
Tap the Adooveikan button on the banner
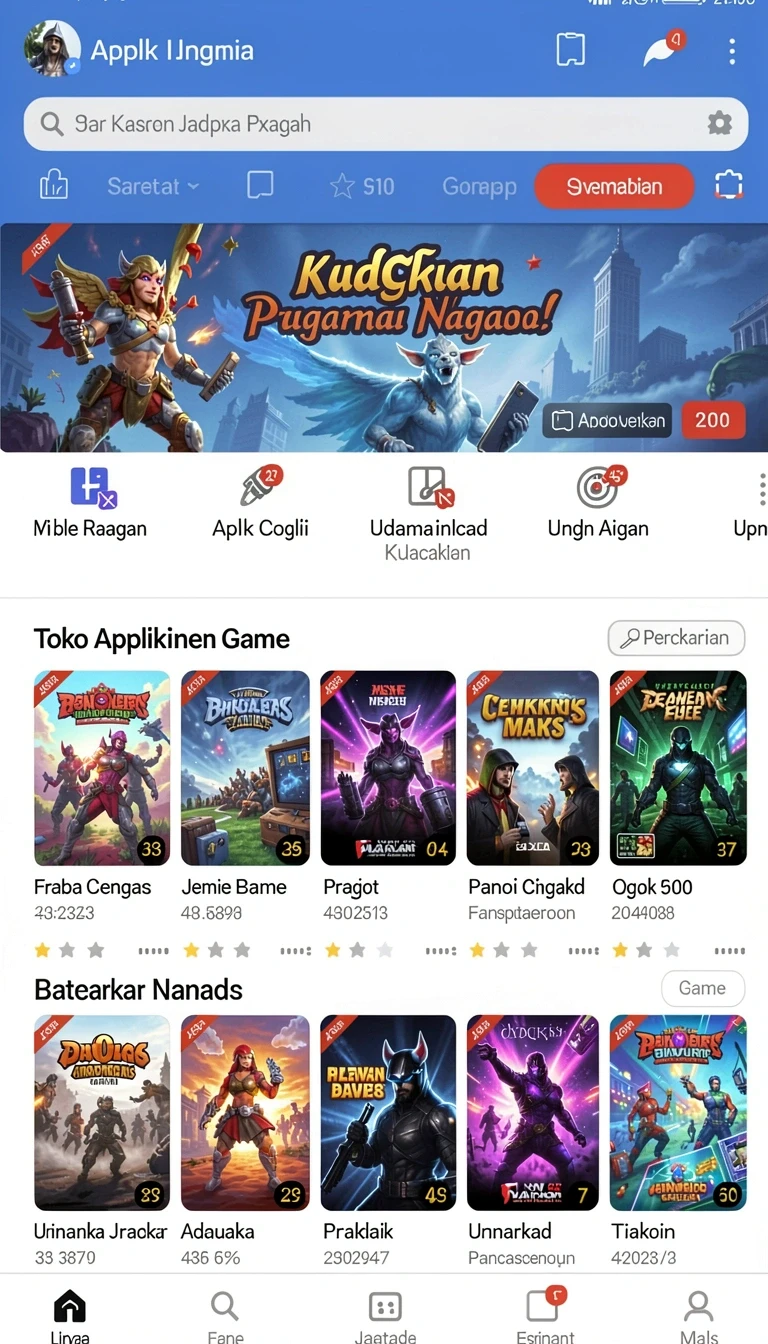pyautogui.click(x=608, y=421)
